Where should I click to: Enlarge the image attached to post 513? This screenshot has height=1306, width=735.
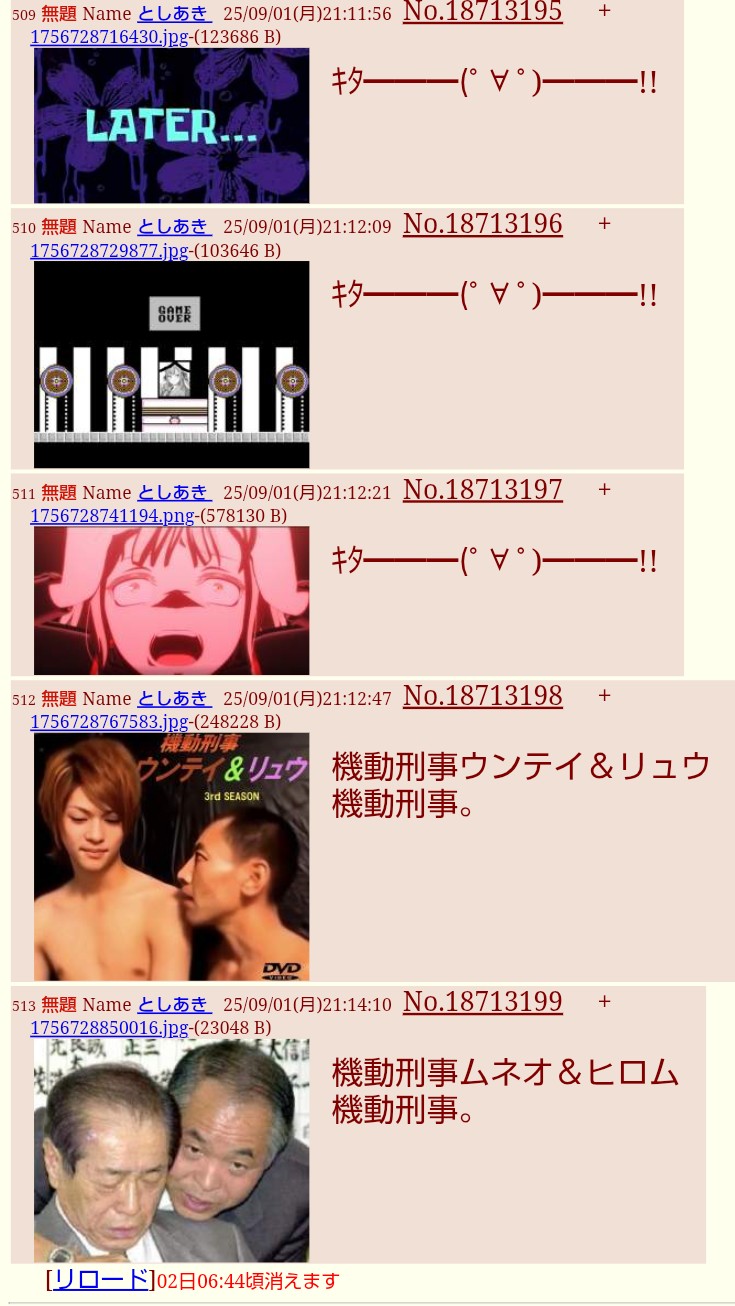coord(171,1150)
